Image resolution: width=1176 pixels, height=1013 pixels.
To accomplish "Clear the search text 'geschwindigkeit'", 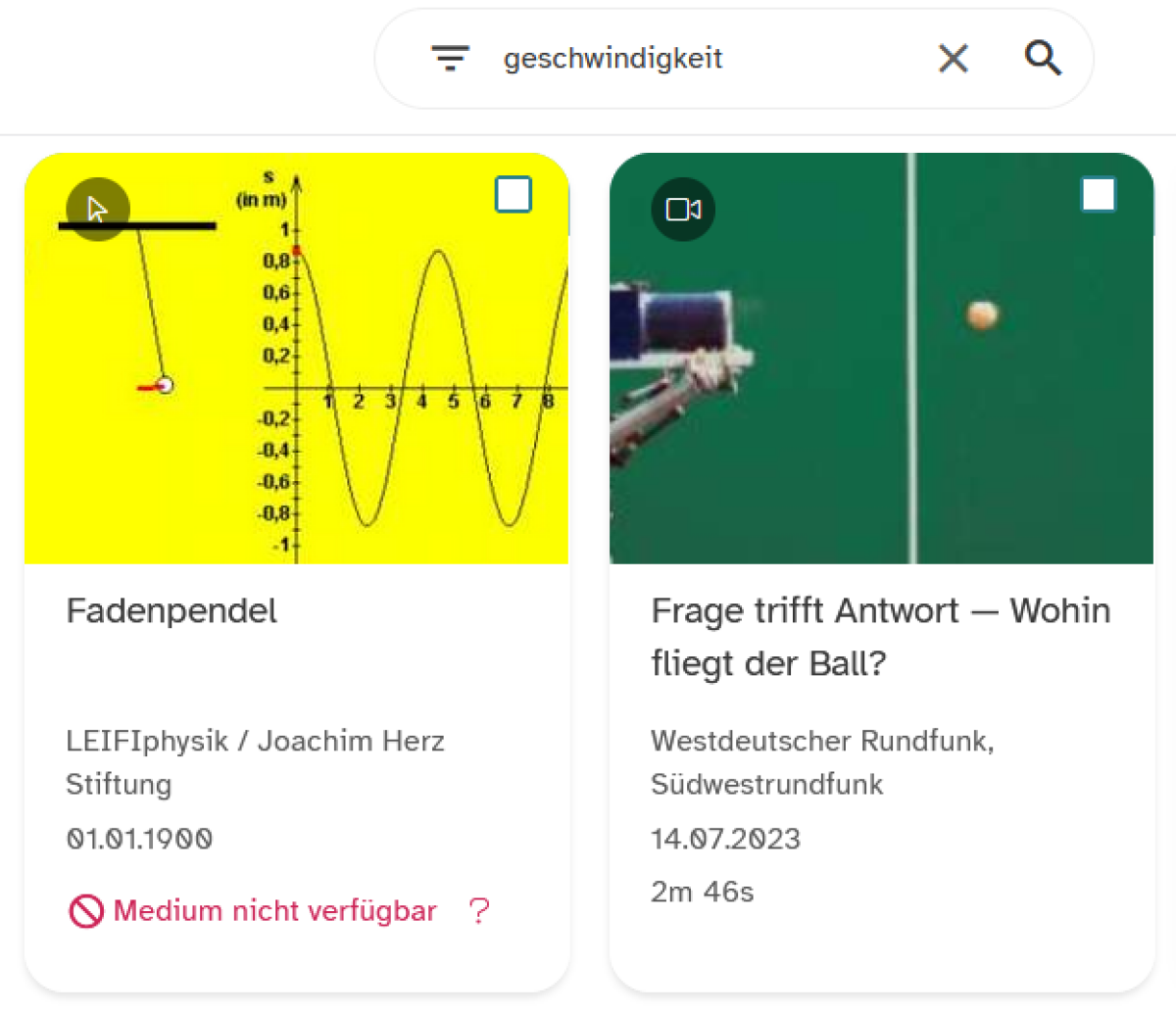I will pos(953,59).
